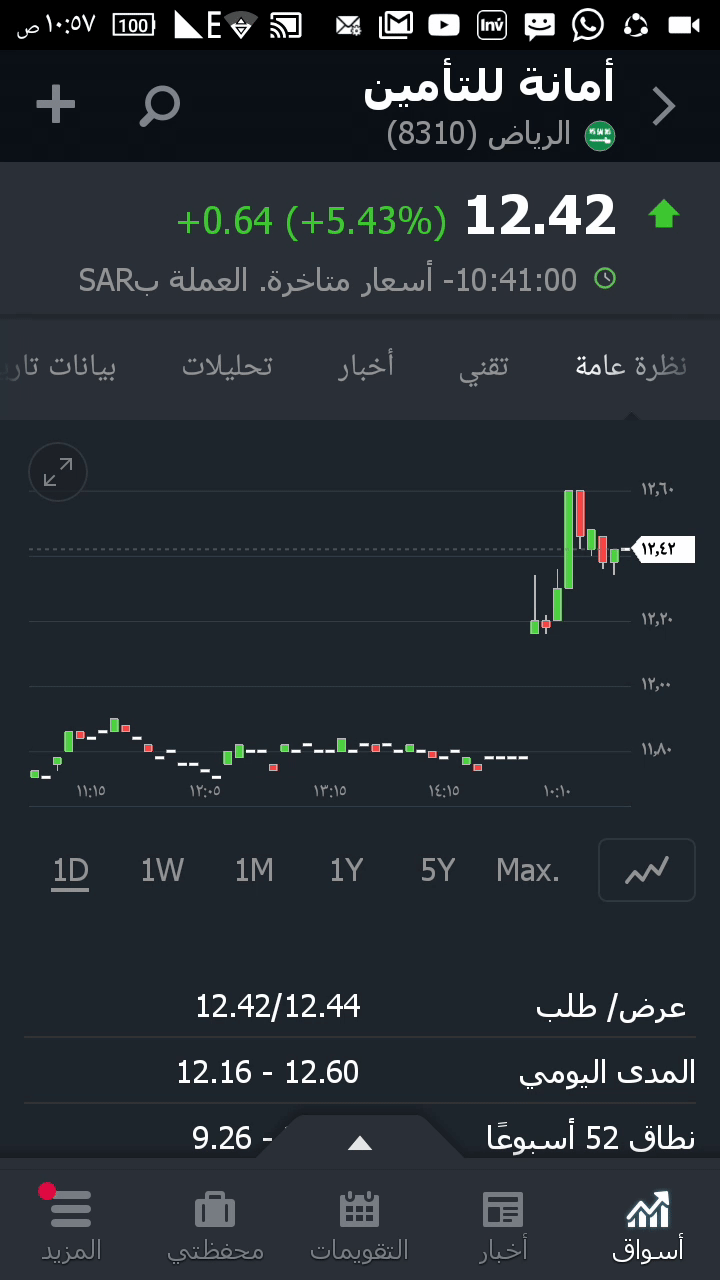
Task: Go back using the header arrow
Action: tap(664, 106)
